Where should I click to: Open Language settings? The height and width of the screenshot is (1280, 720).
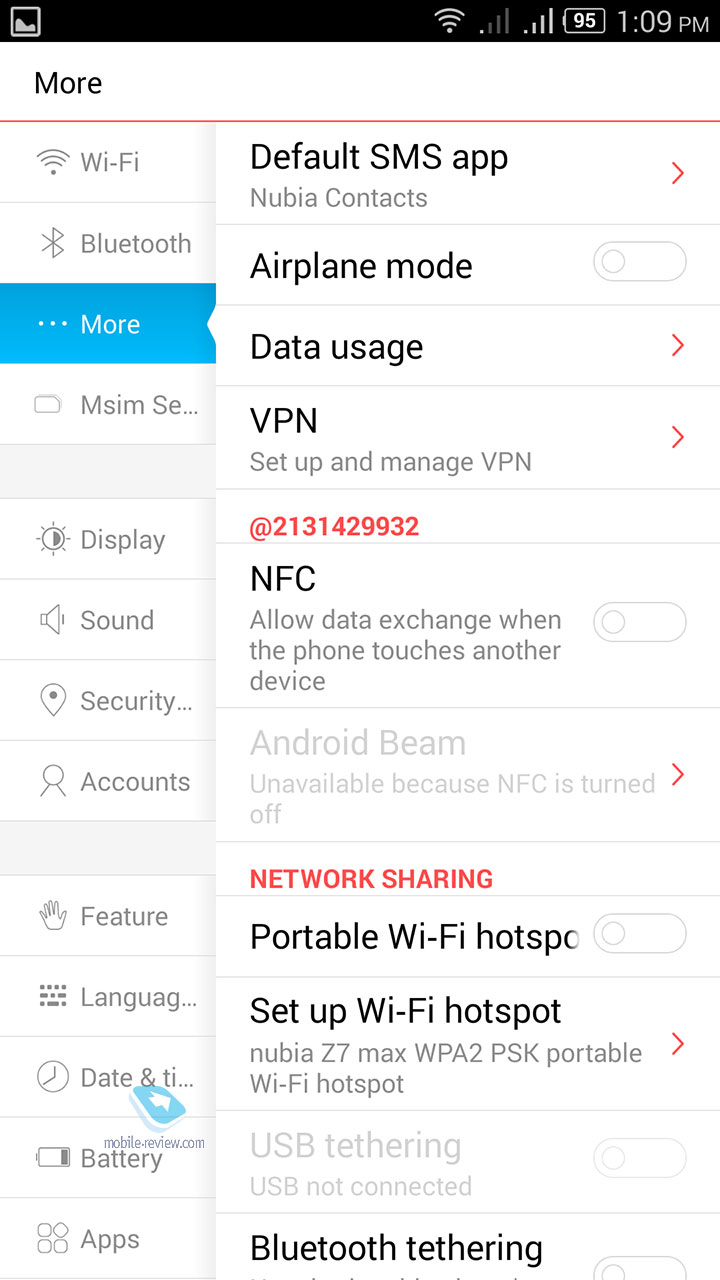coord(108,997)
